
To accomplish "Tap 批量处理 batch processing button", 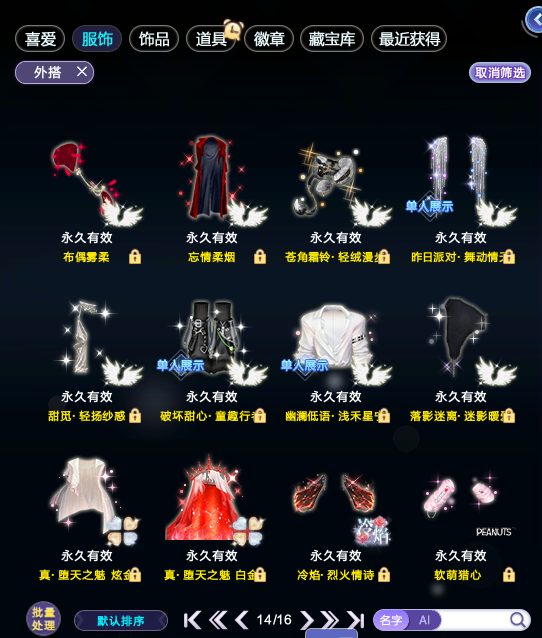I will click(44, 618).
